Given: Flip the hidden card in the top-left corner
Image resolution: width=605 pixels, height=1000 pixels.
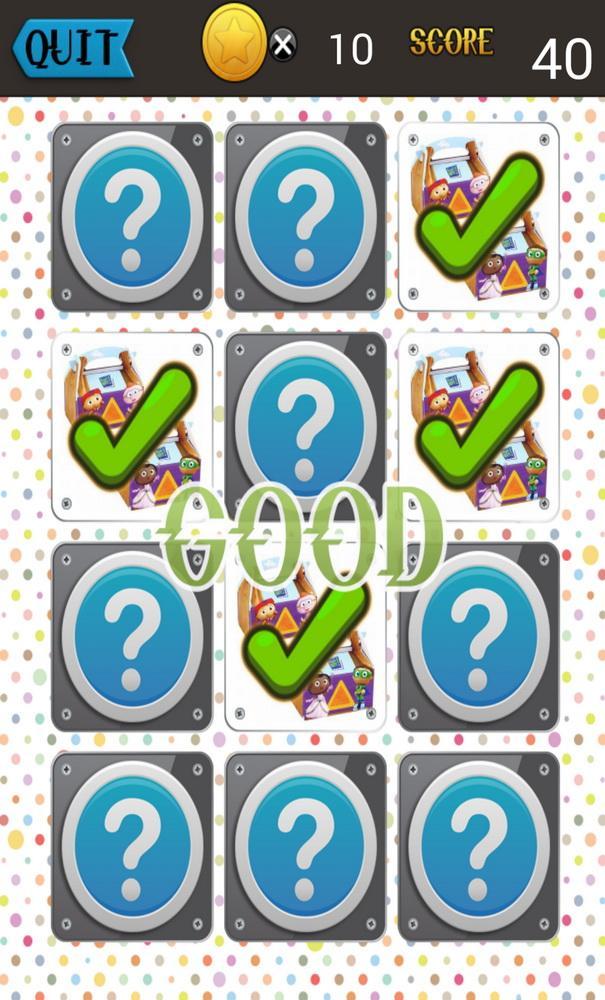Looking at the screenshot, I should [x=131, y=216].
